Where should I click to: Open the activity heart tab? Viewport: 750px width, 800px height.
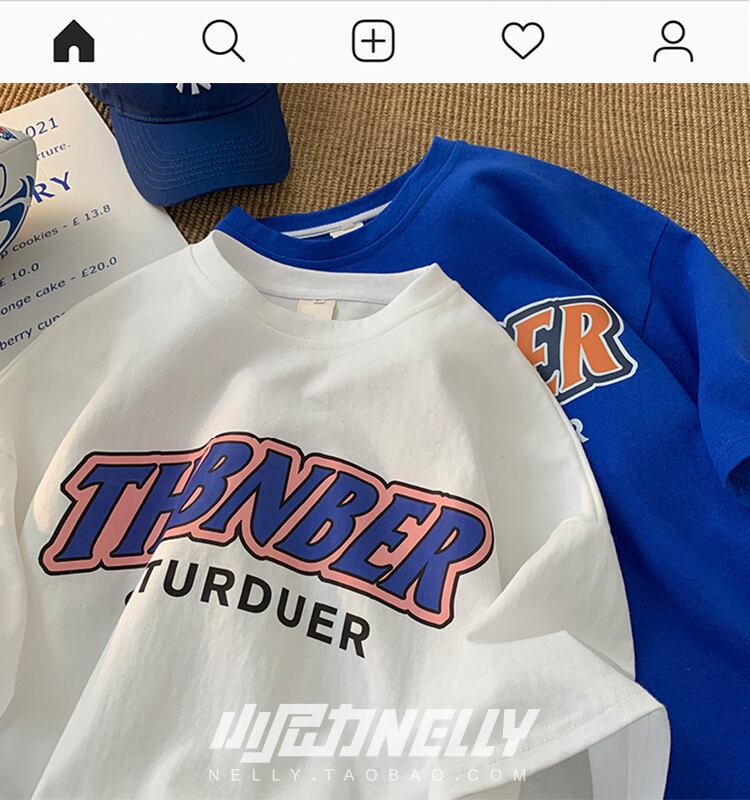pyautogui.click(x=523, y=41)
